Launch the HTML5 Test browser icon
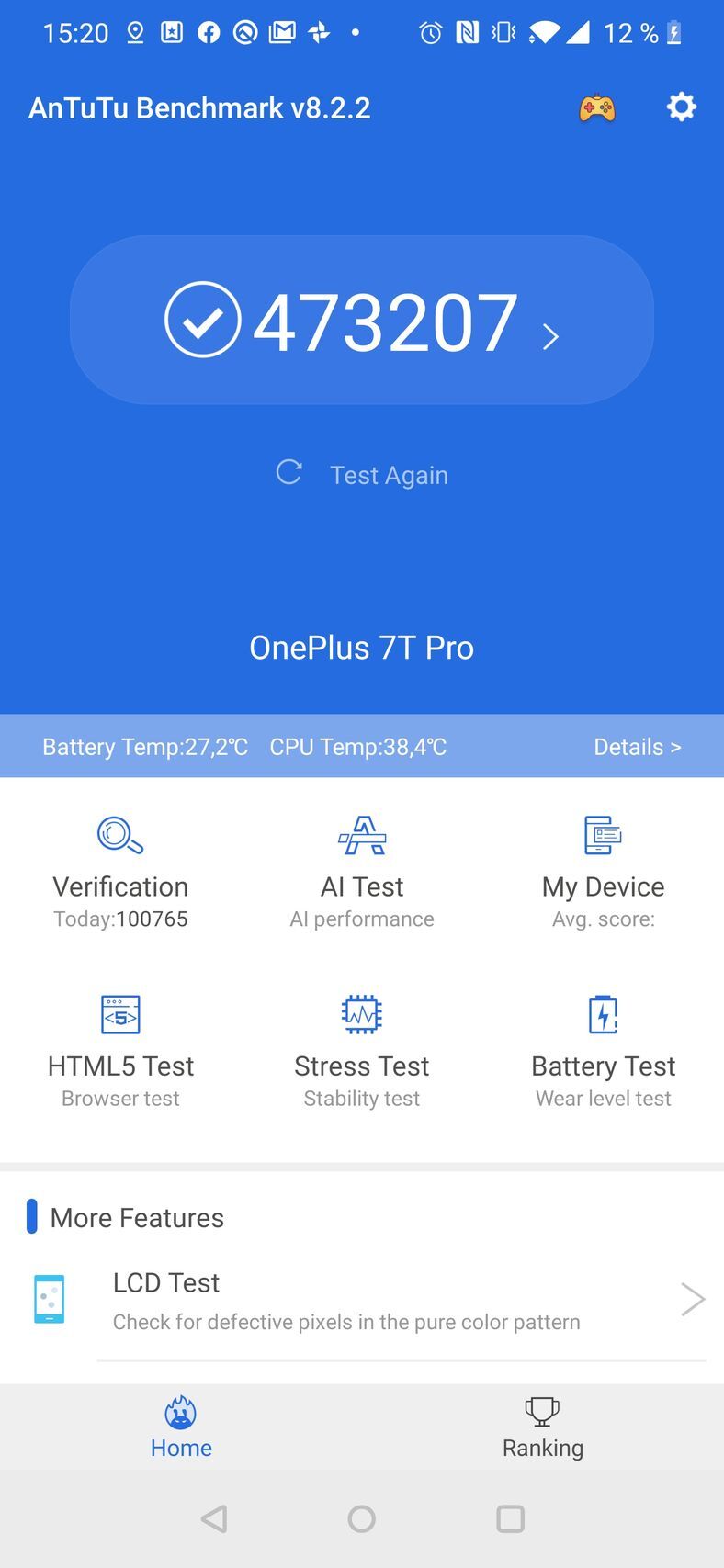 coord(119,1014)
